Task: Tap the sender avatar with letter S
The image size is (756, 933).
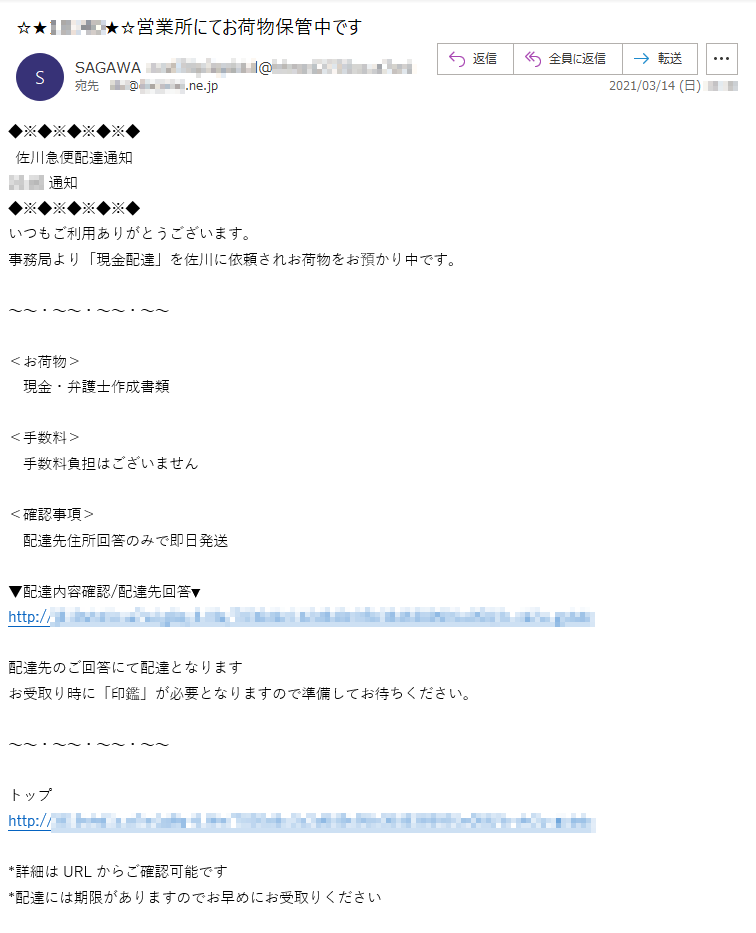Action: (40, 76)
